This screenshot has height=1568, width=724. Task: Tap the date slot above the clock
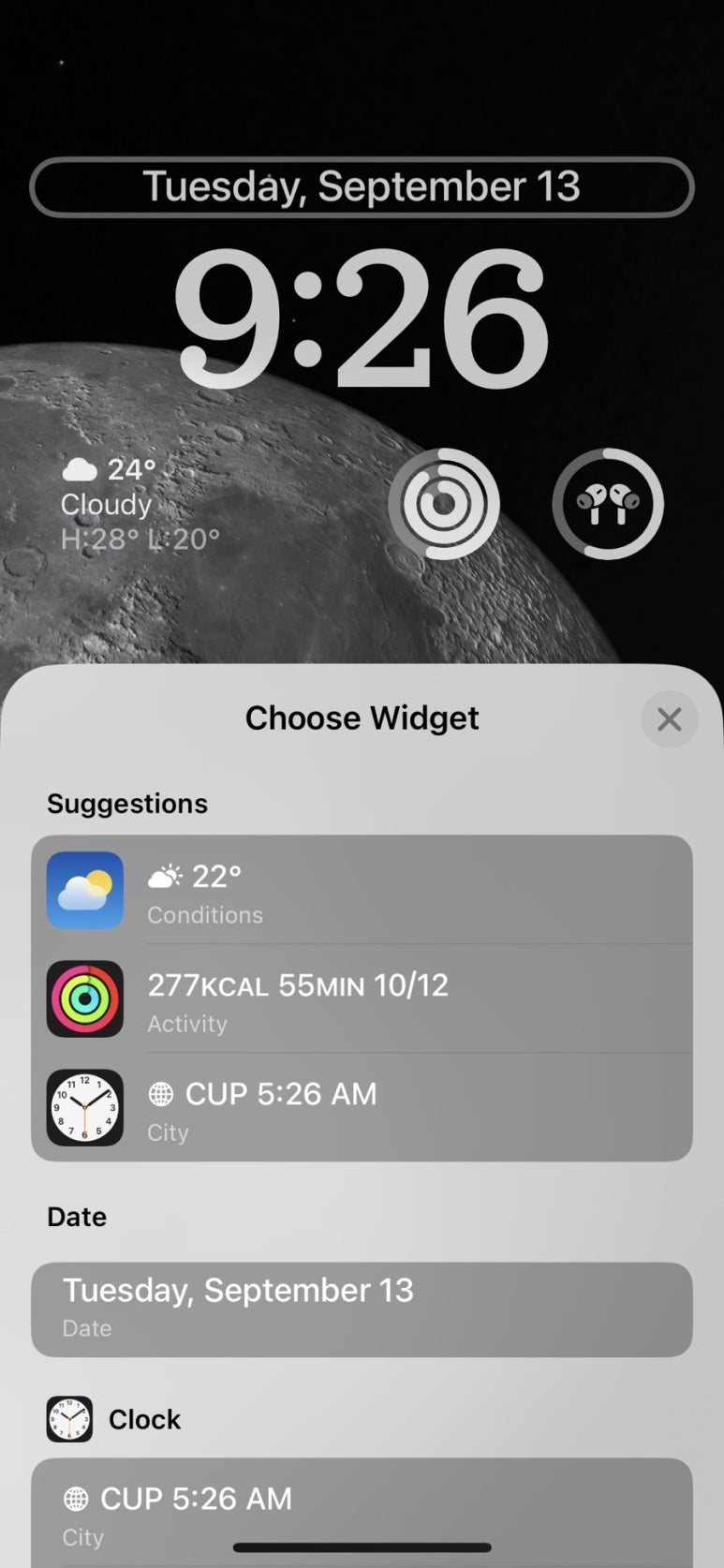pos(362,187)
